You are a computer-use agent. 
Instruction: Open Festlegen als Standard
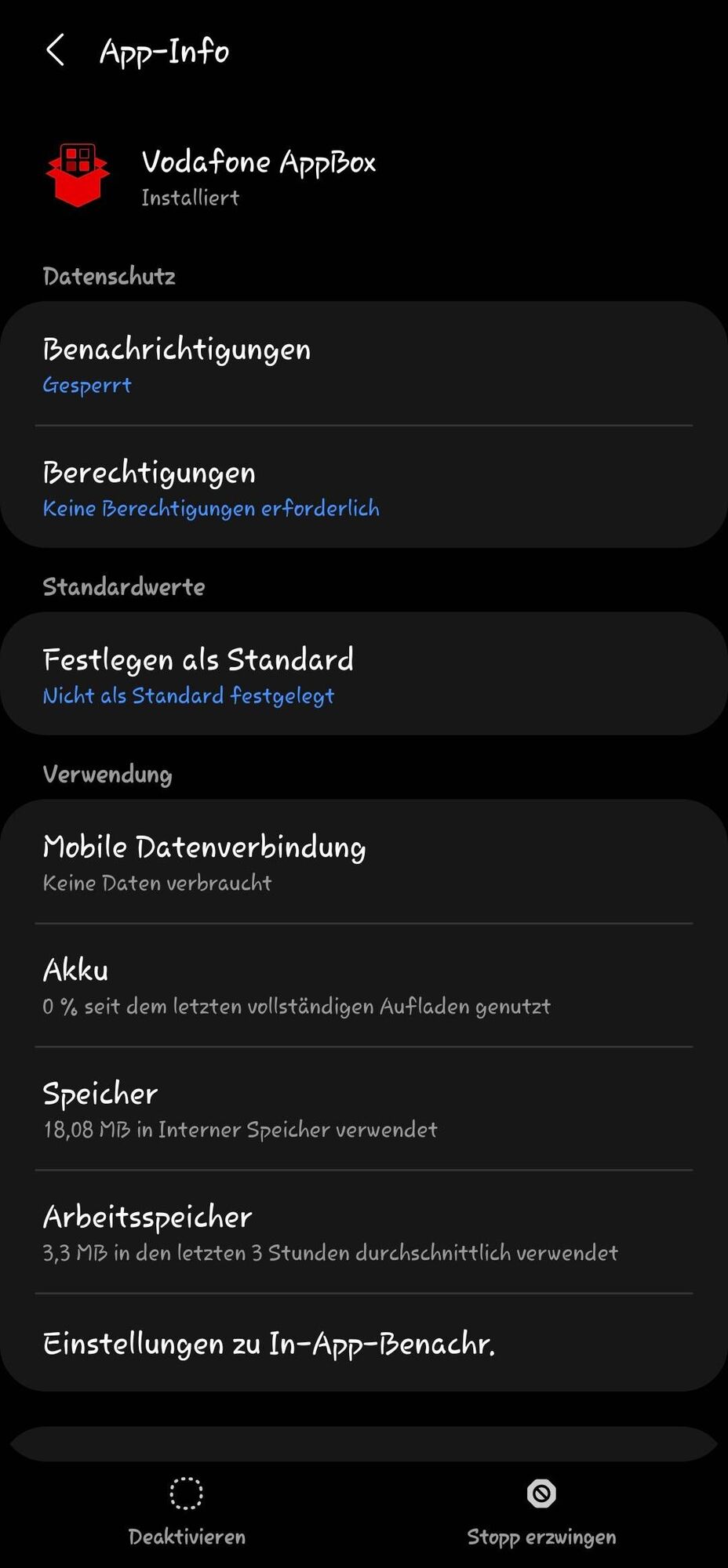(364, 675)
